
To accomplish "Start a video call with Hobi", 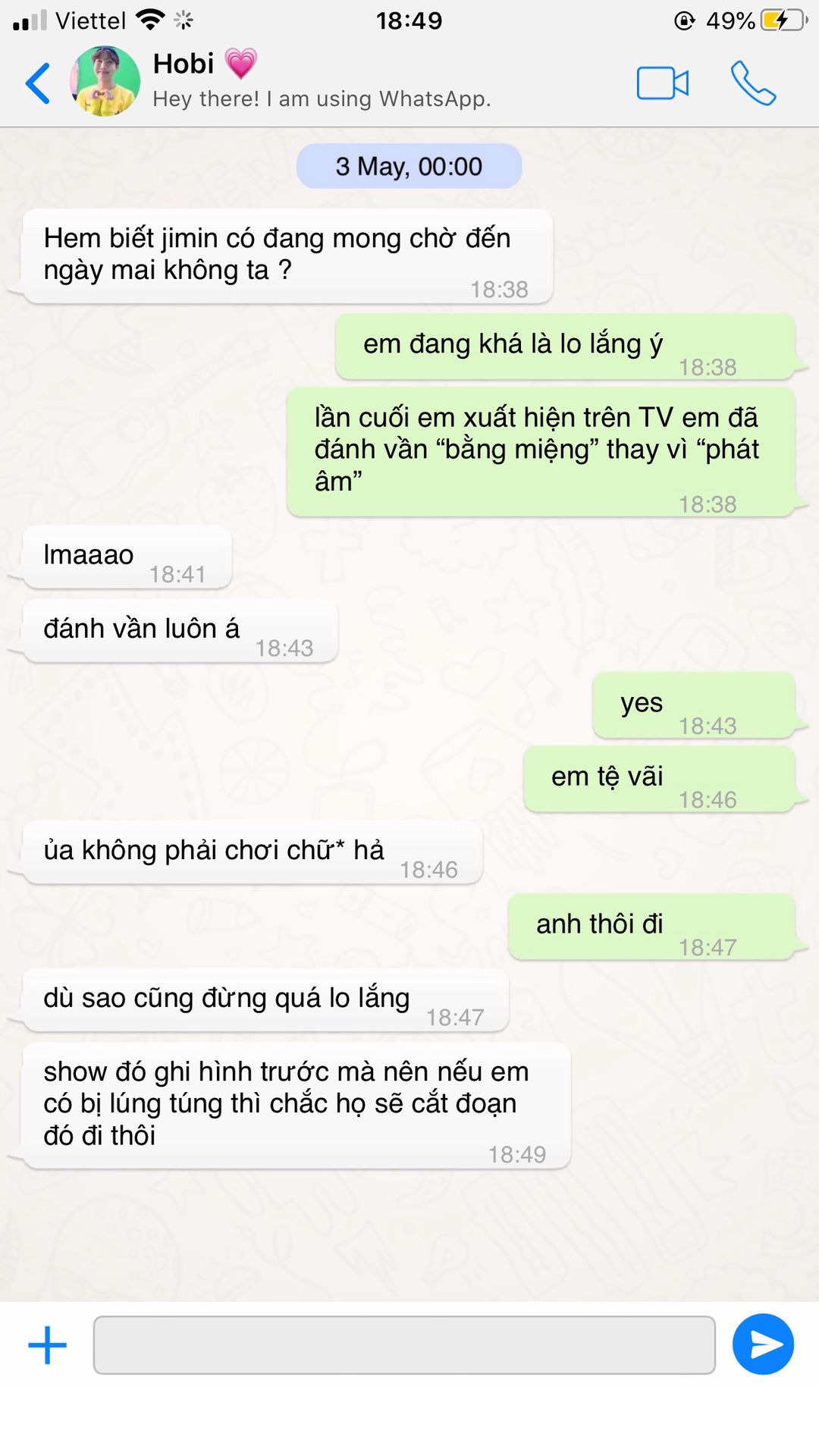I will pyautogui.click(x=662, y=83).
